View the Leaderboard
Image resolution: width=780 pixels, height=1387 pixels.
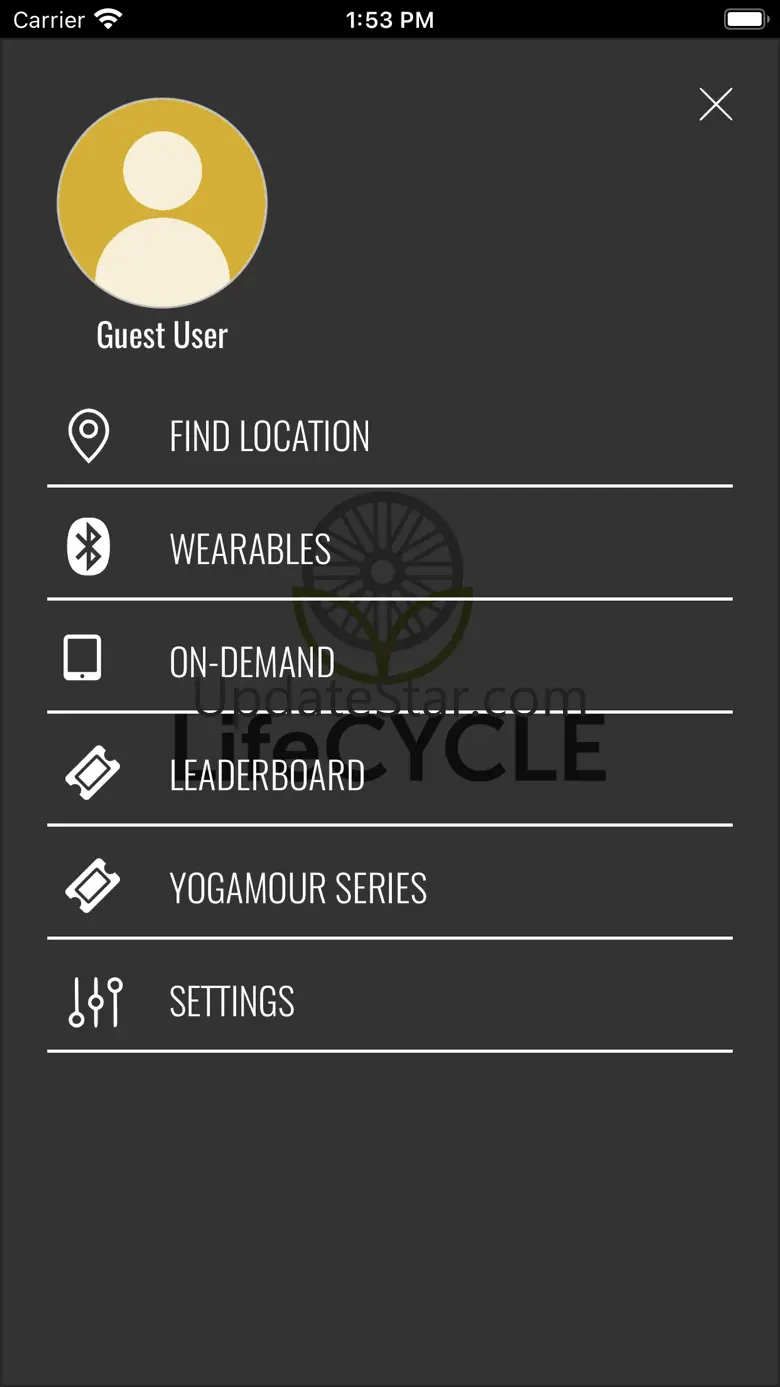coord(390,775)
